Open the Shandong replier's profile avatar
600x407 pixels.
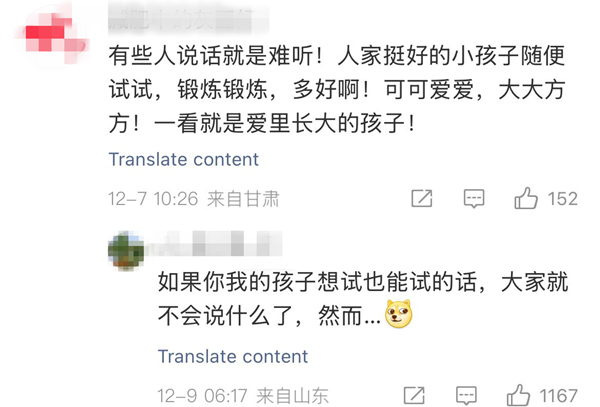click(x=126, y=250)
